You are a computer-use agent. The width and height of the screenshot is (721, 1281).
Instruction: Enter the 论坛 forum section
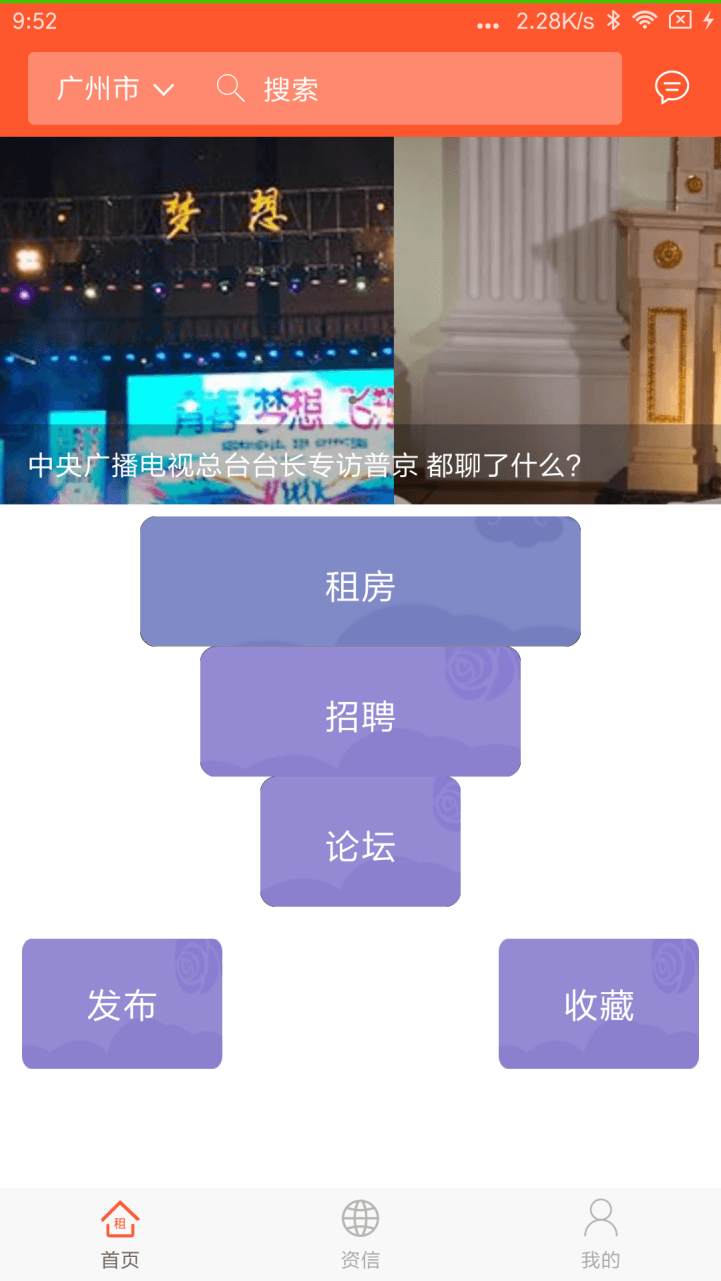coord(360,841)
